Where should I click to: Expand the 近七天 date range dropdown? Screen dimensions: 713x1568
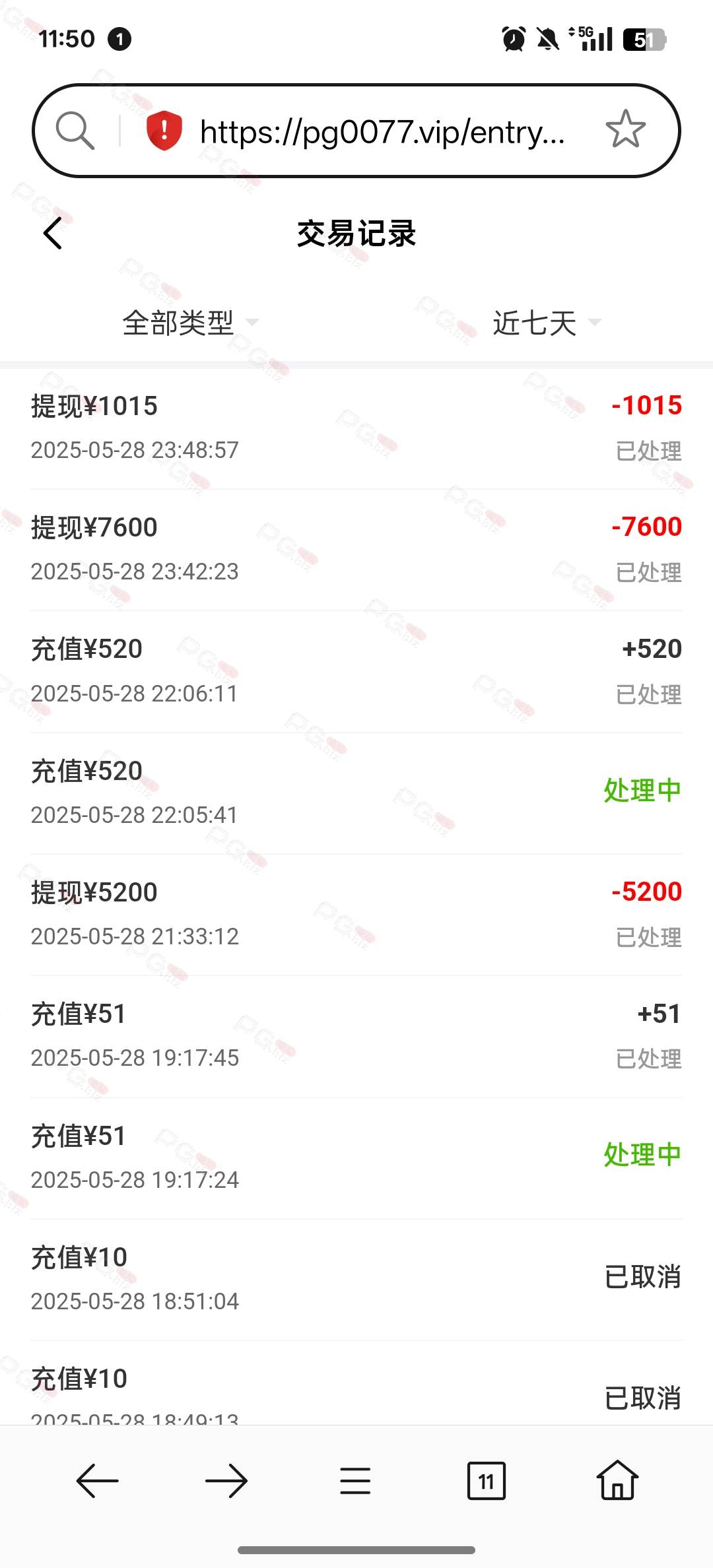click(x=547, y=323)
